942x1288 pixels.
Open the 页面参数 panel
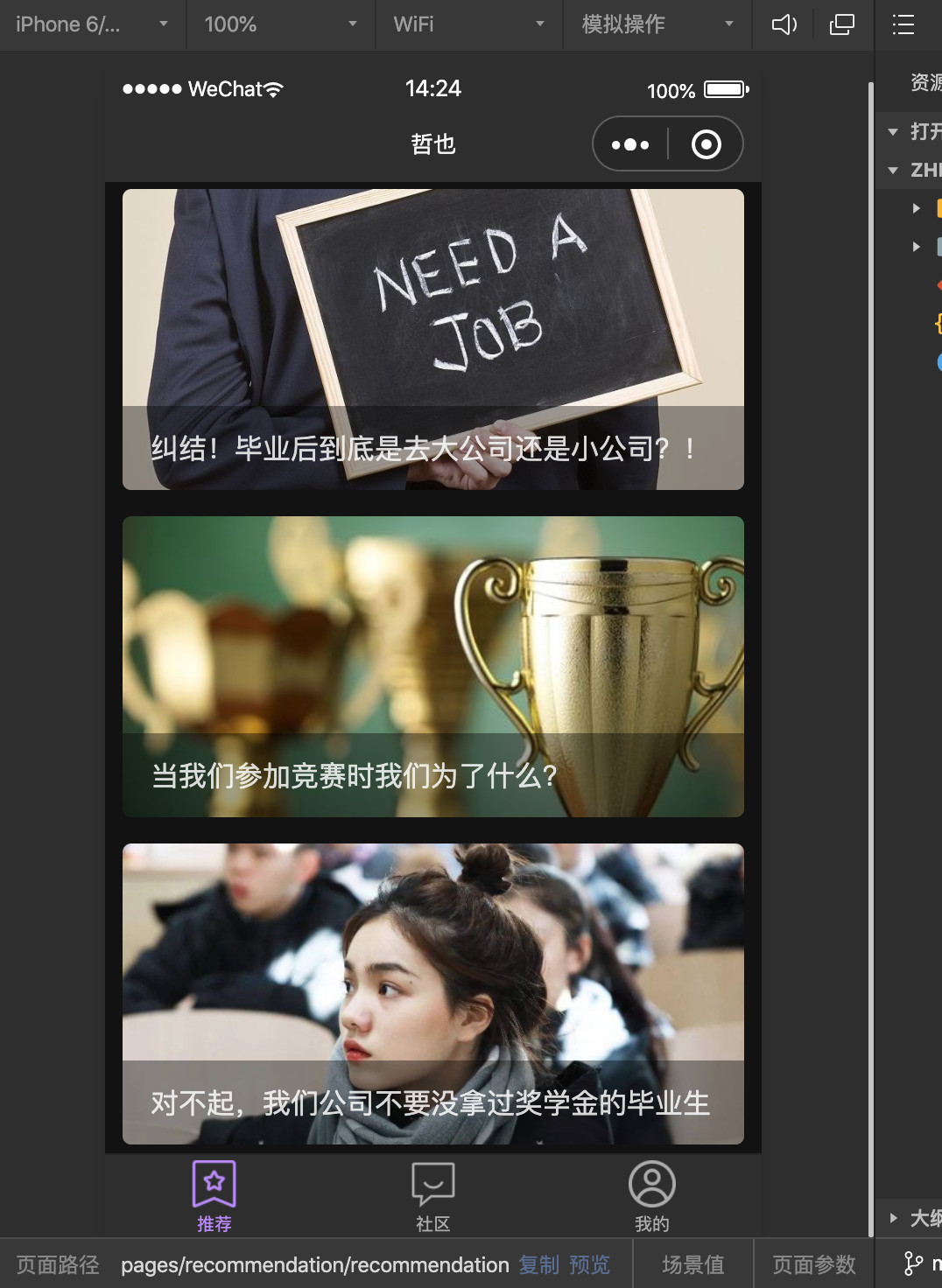813,1265
